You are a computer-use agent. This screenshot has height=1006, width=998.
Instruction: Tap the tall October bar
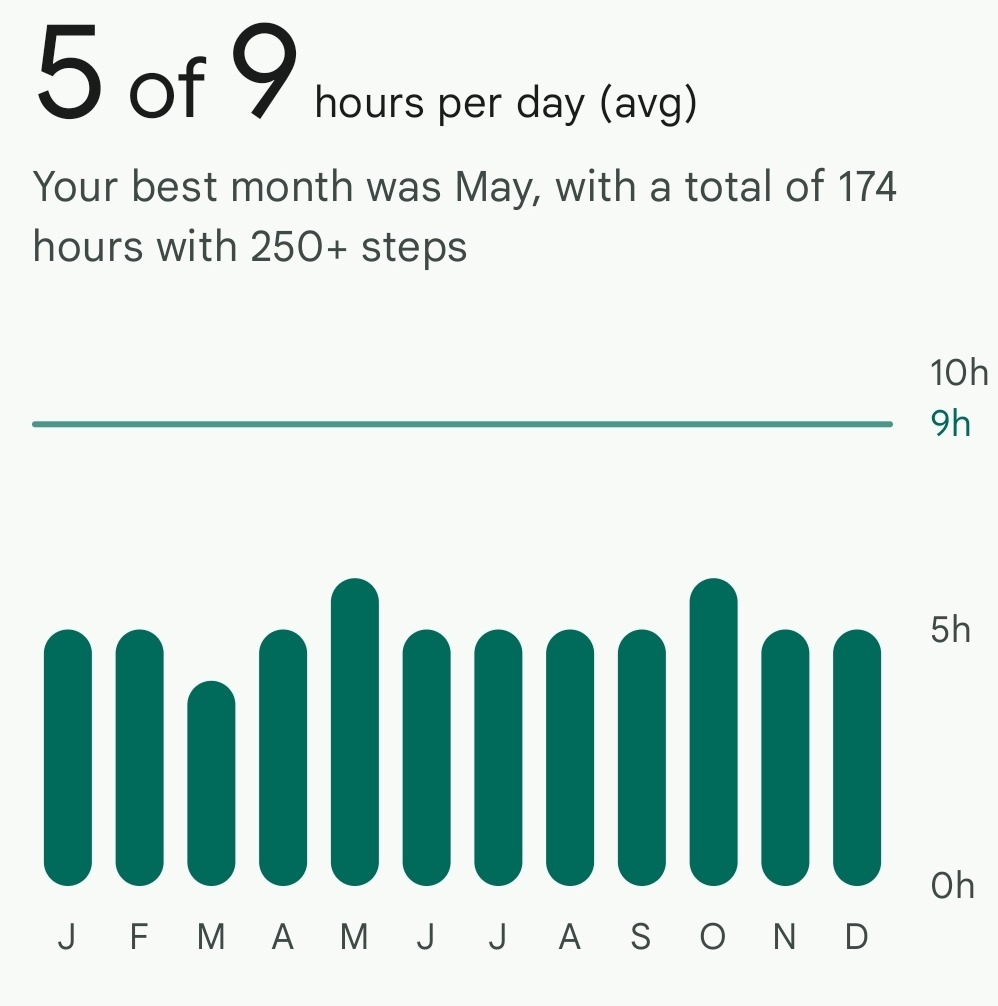[x=714, y=732]
